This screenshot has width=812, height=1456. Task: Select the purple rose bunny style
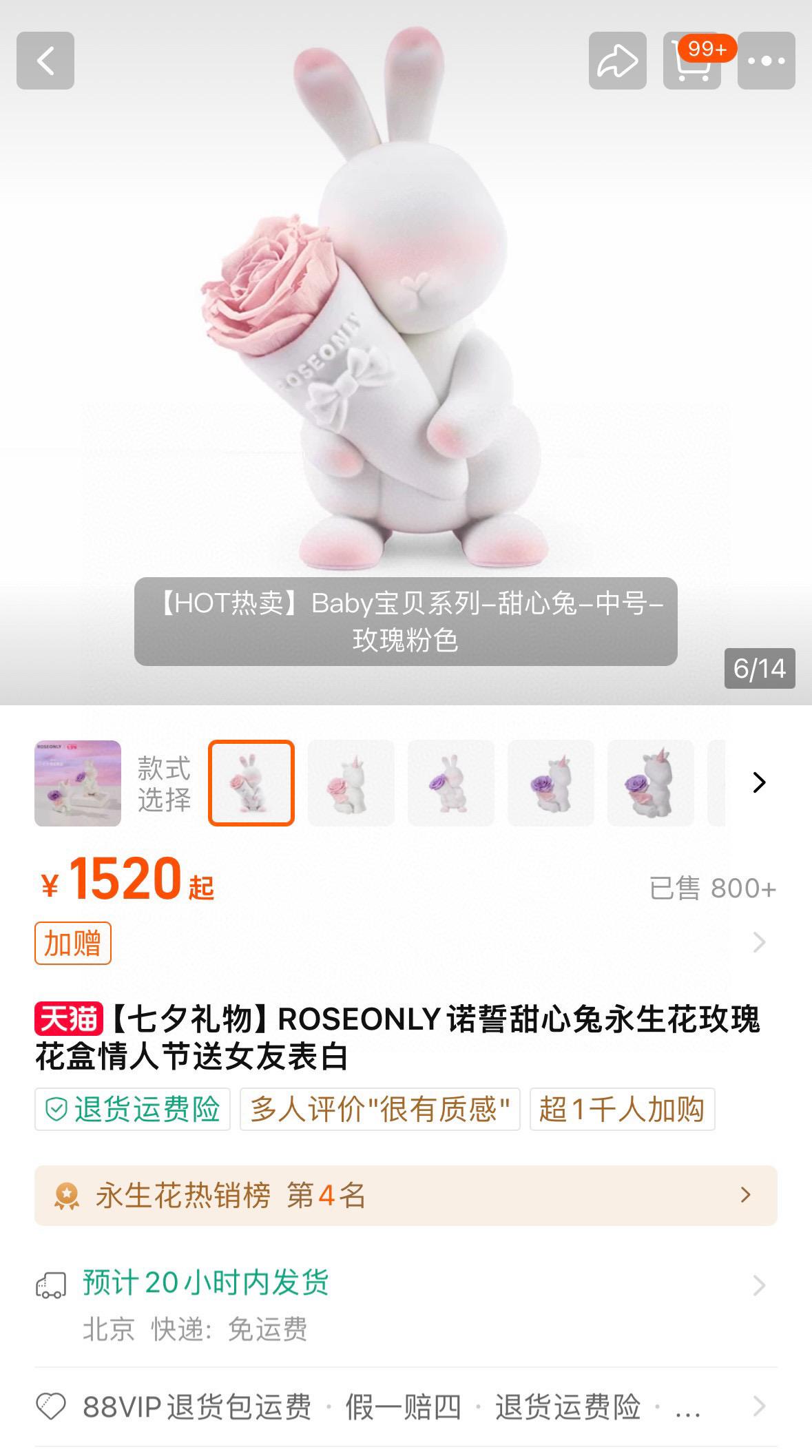click(451, 783)
